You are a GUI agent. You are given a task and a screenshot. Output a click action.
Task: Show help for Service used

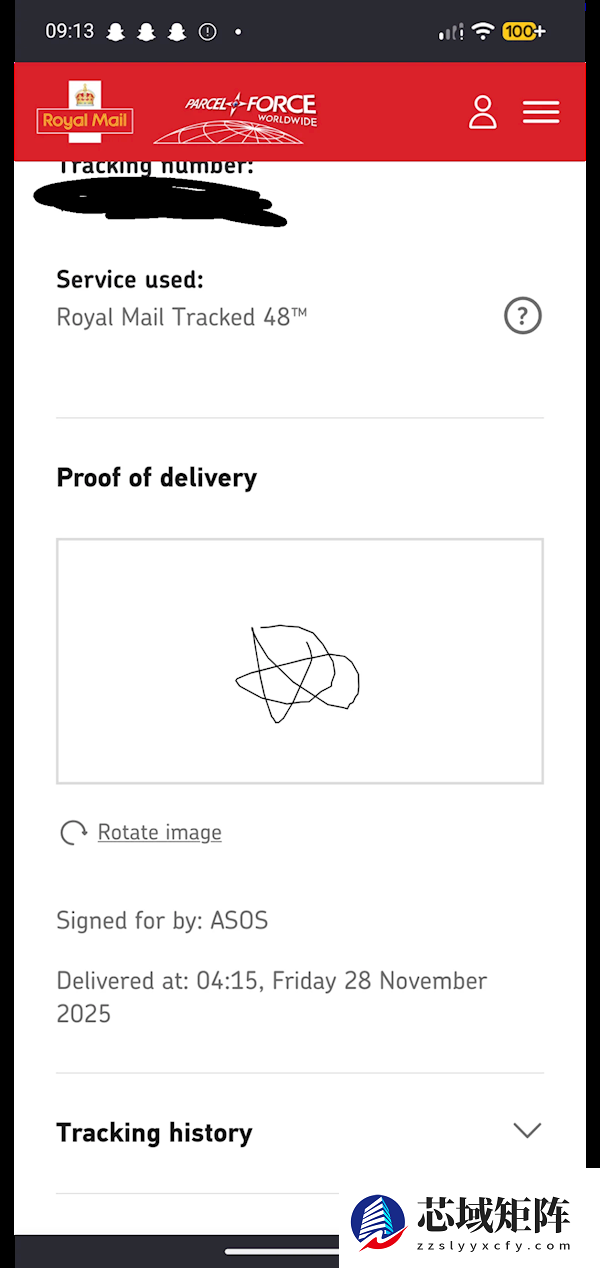tap(522, 317)
